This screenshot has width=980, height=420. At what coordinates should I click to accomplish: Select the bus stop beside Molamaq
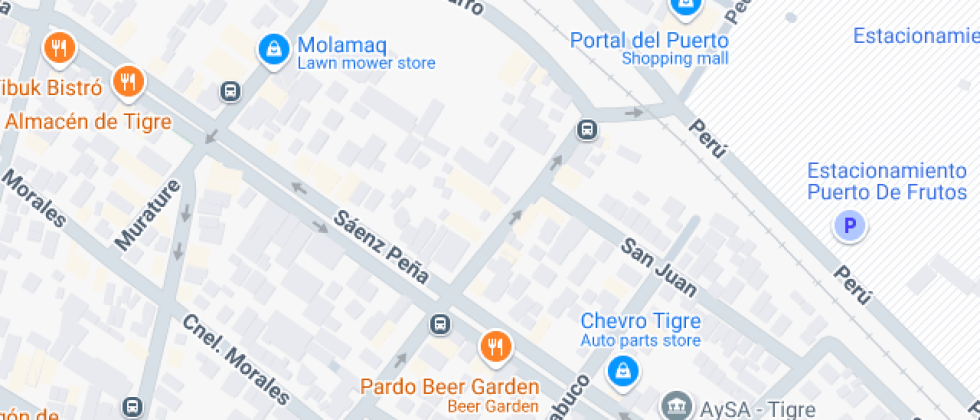[x=230, y=91]
